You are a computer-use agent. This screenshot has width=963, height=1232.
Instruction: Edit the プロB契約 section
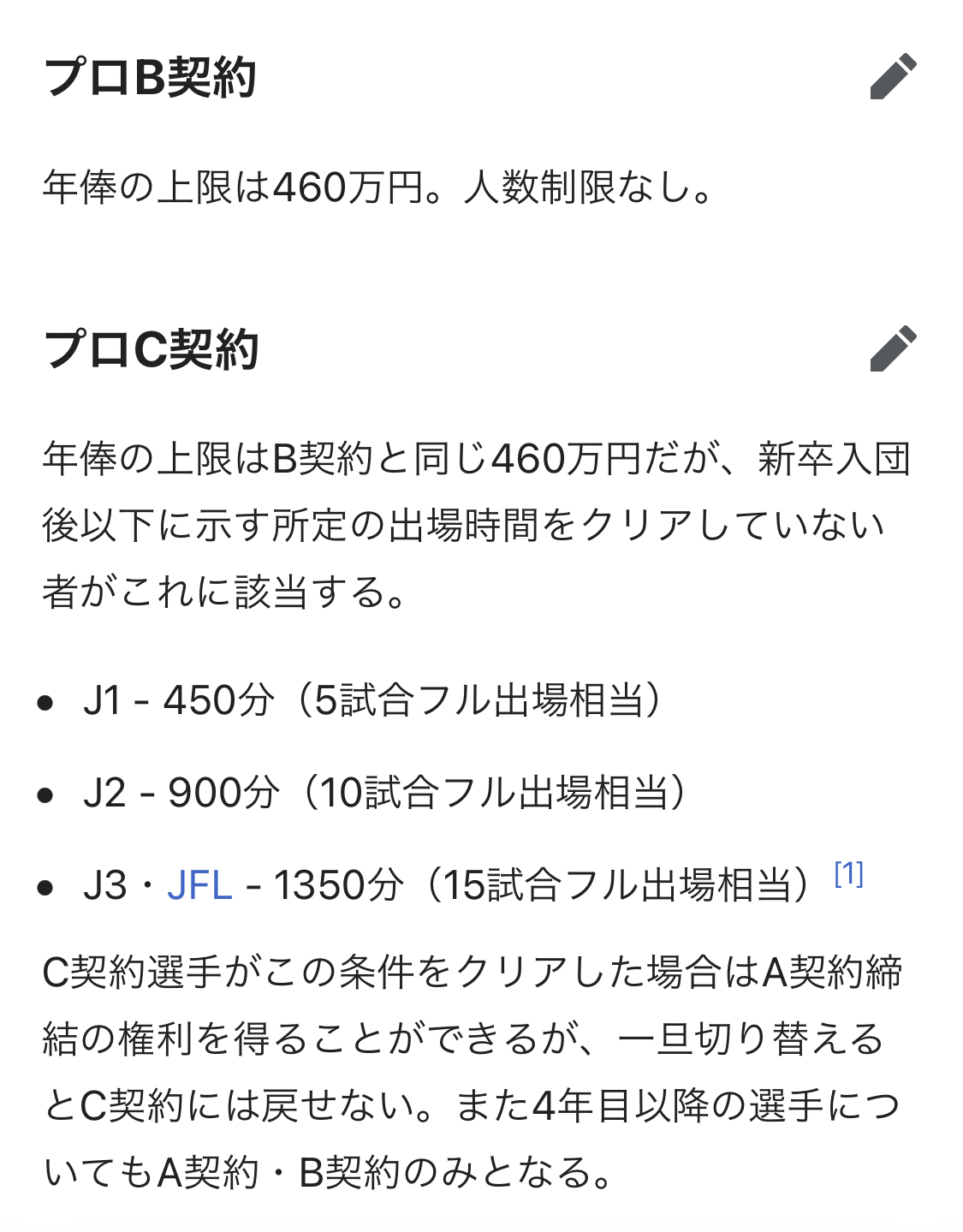click(893, 77)
